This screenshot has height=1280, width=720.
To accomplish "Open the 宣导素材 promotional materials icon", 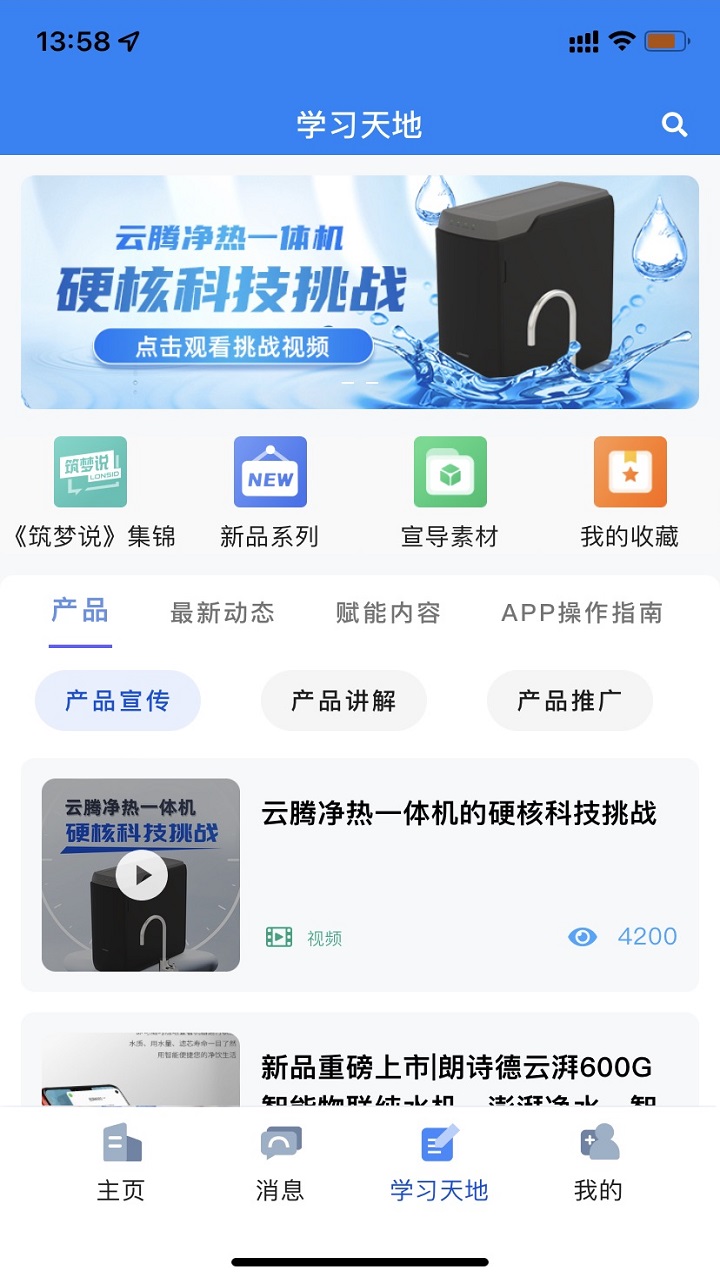I will [x=450, y=473].
